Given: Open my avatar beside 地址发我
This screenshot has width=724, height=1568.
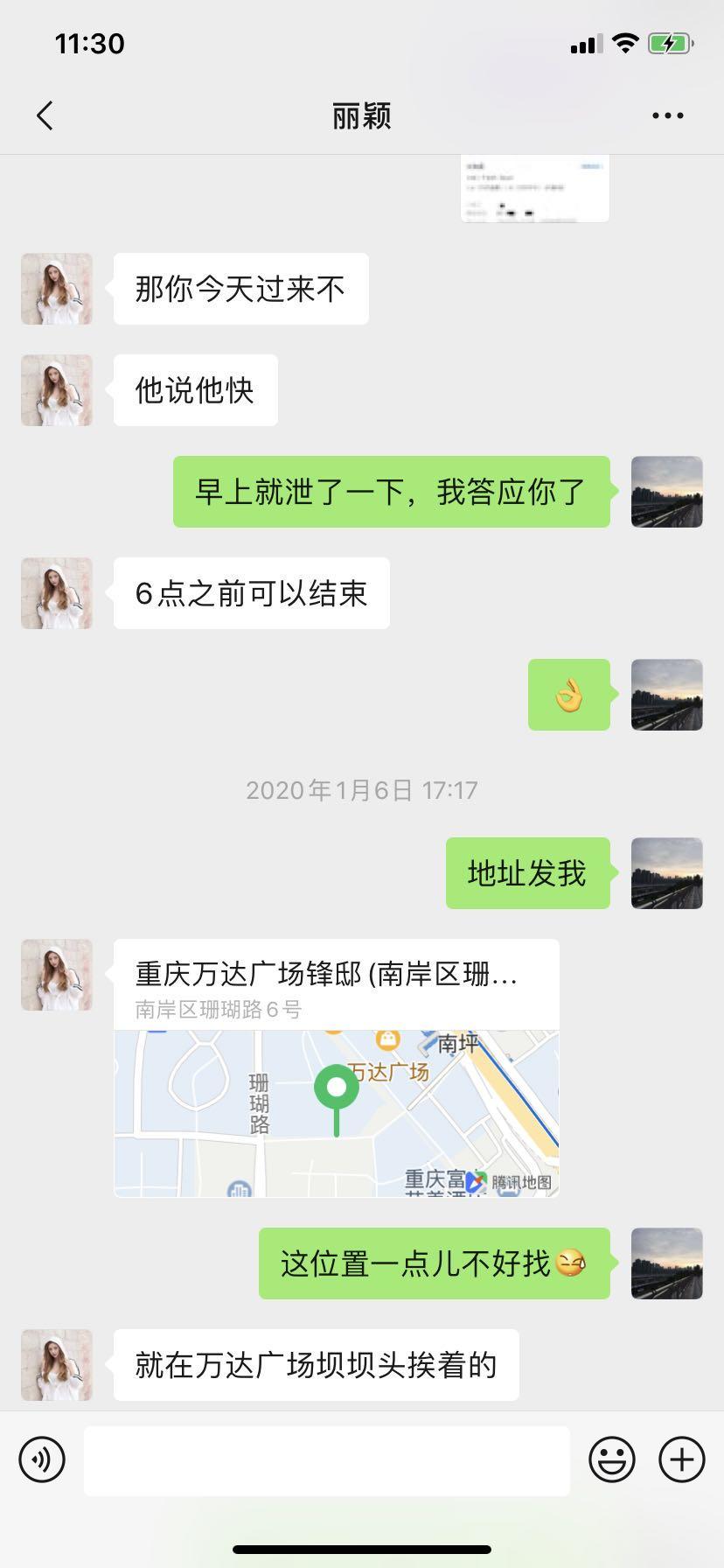Looking at the screenshot, I should point(666,873).
